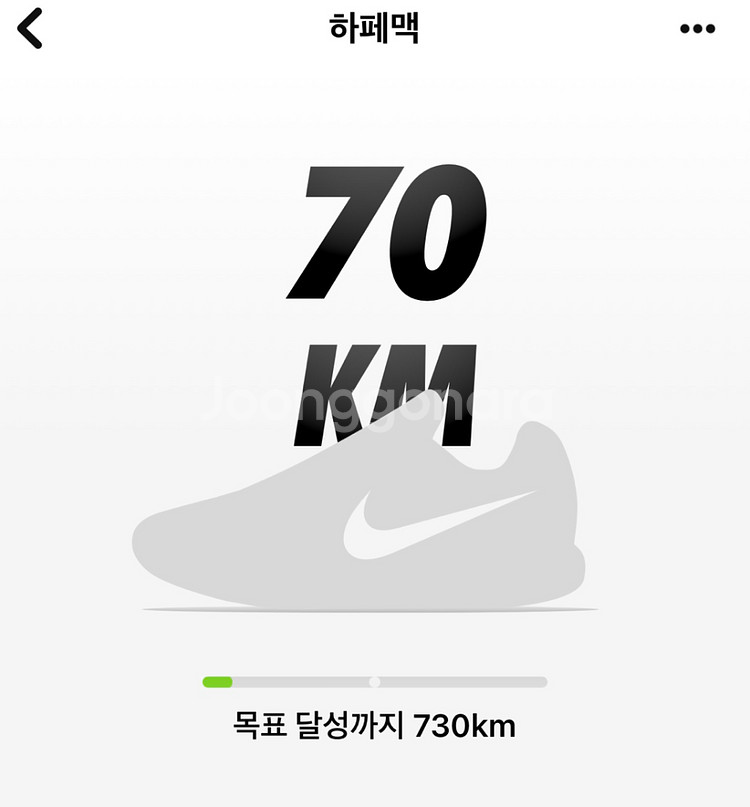Image resolution: width=750 pixels, height=807 pixels.
Task: Go back from the 하페맥 shoe screen
Action: pyautogui.click(x=31, y=29)
